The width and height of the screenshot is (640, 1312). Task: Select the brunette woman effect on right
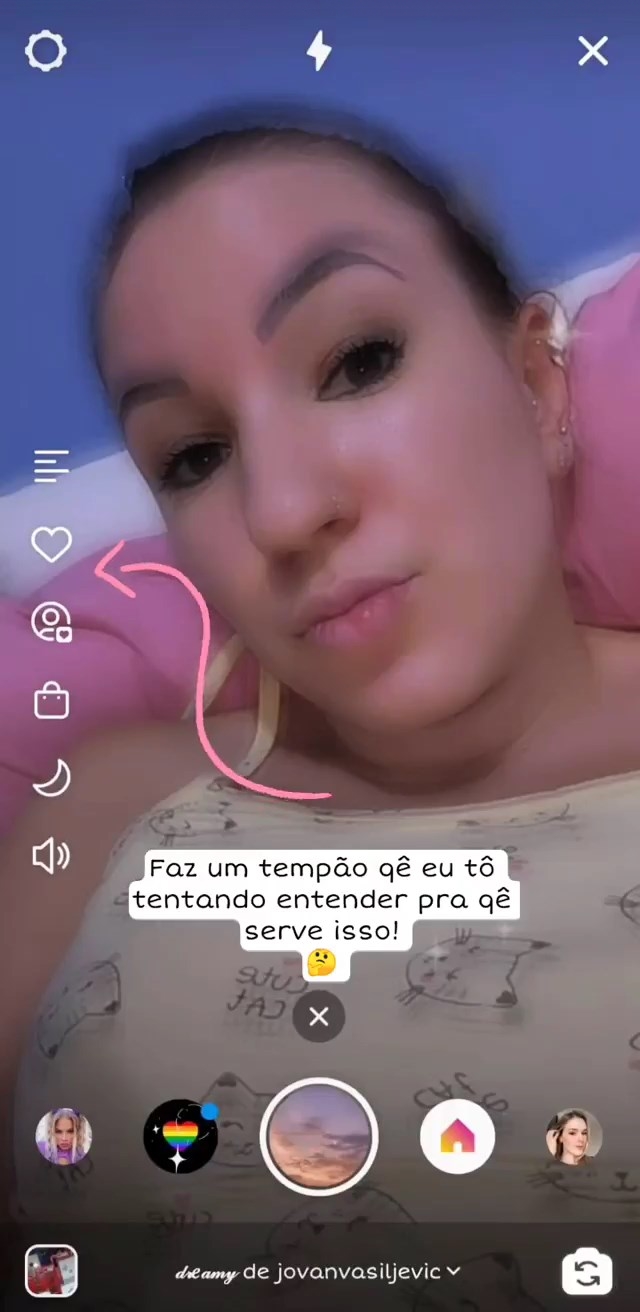point(574,1137)
